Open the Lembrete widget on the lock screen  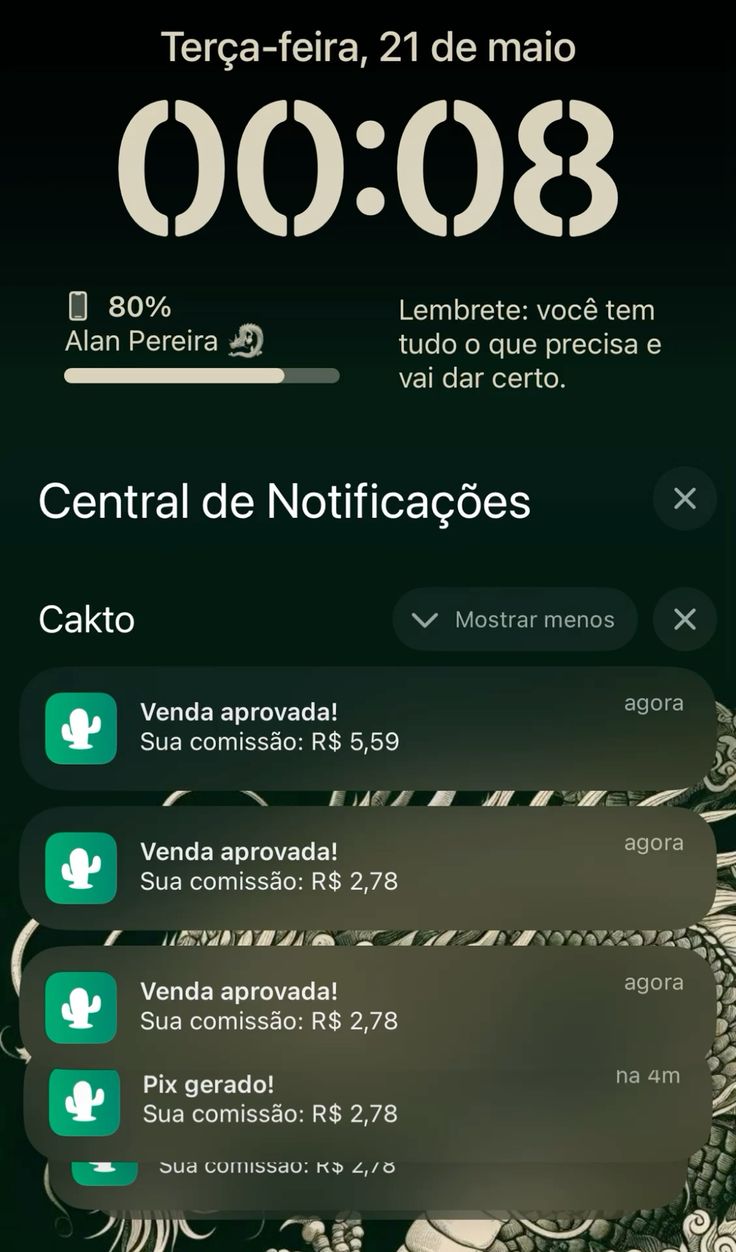(530, 343)
